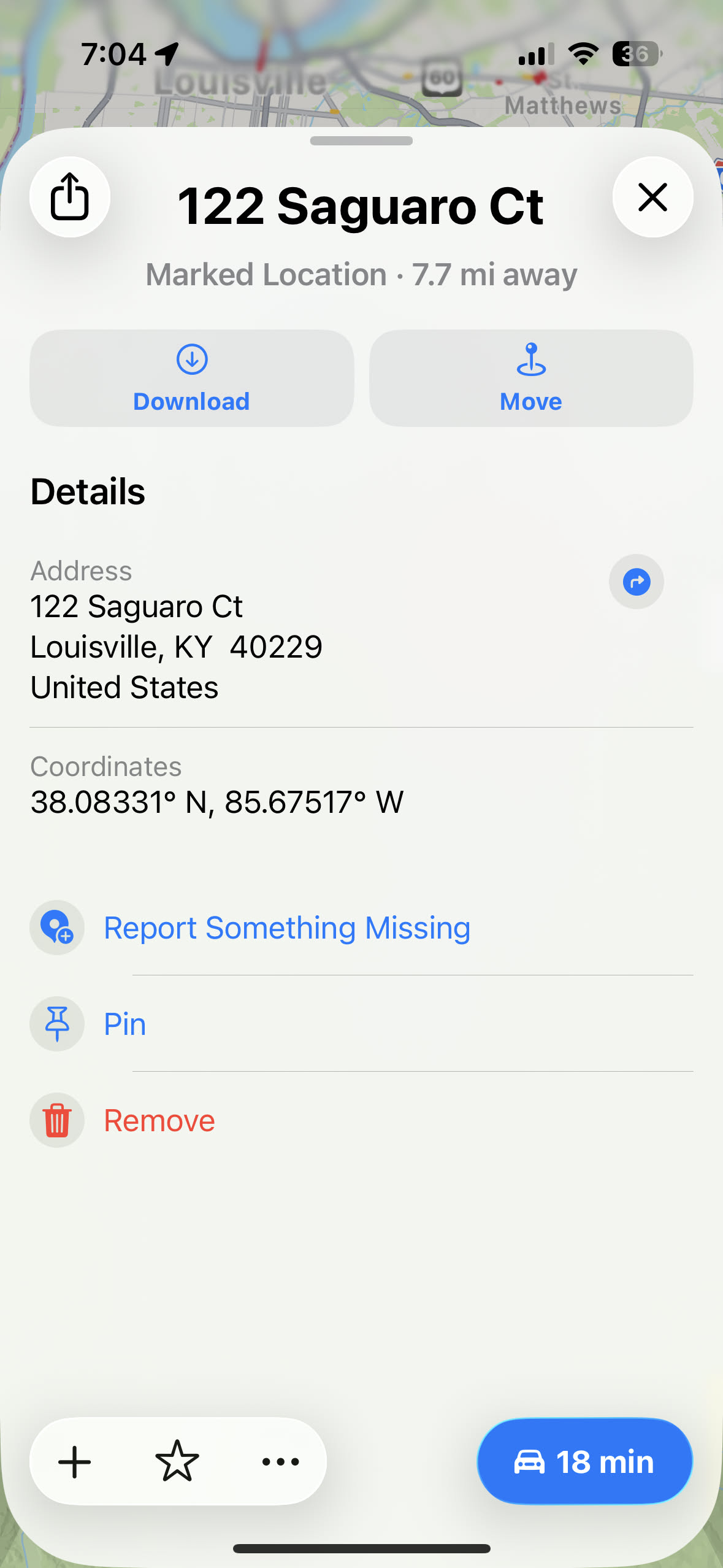Pin this marked location
The height and width of the screenshot is (1568, 723).
[124, 1024]
